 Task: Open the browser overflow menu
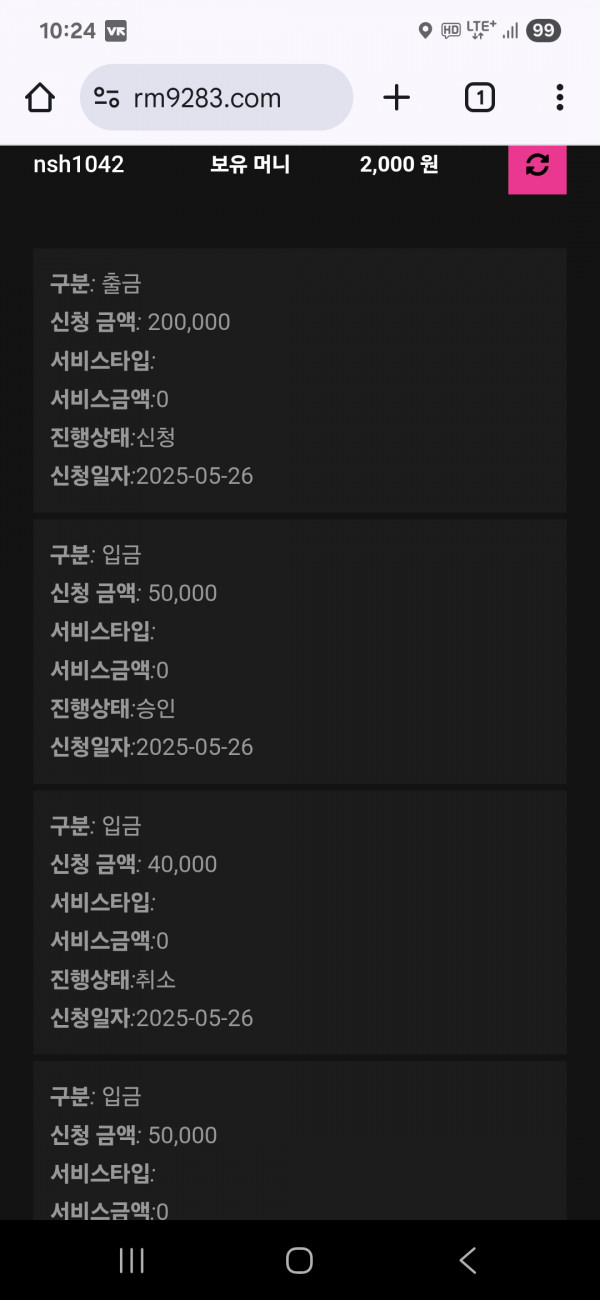(x=559, y=97)
